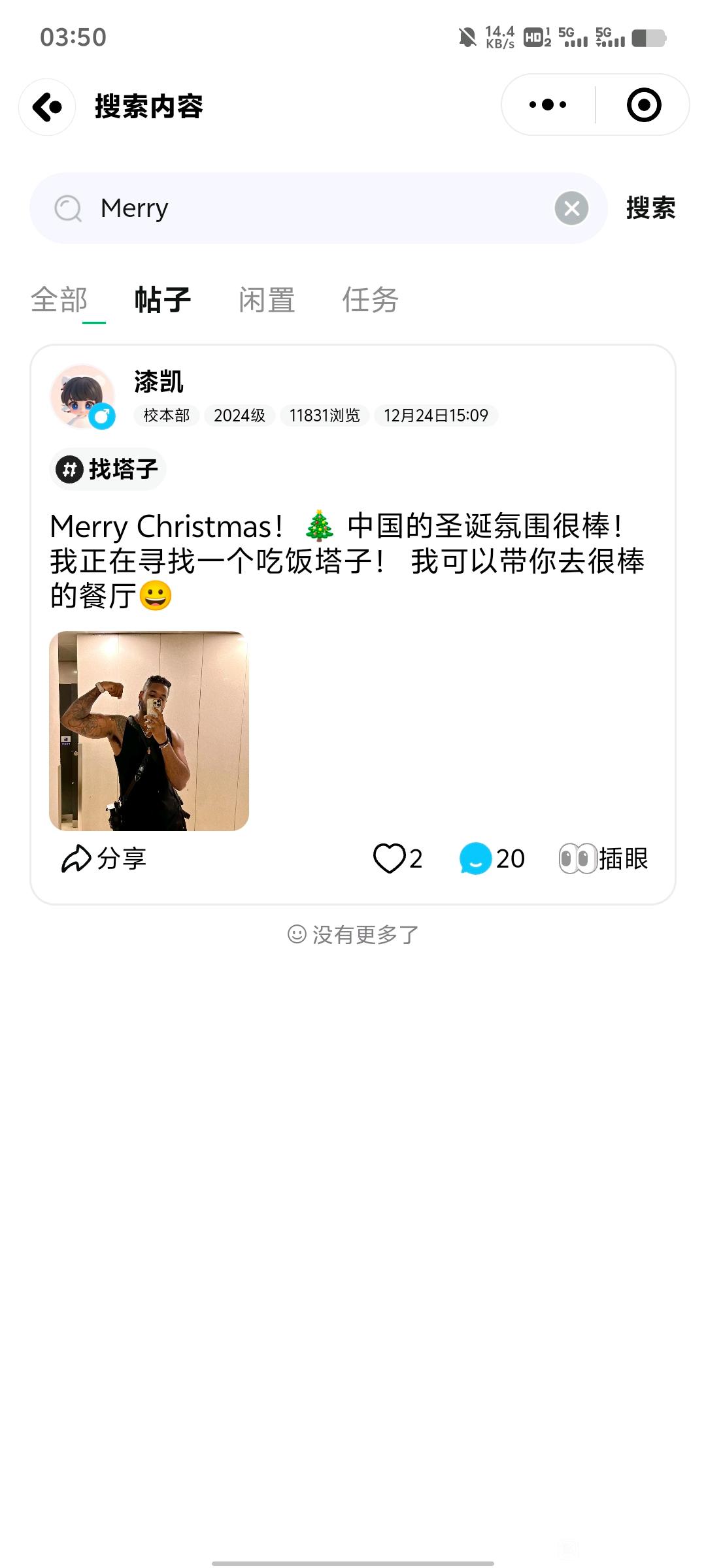Open the 20 comments on the post

492,858
